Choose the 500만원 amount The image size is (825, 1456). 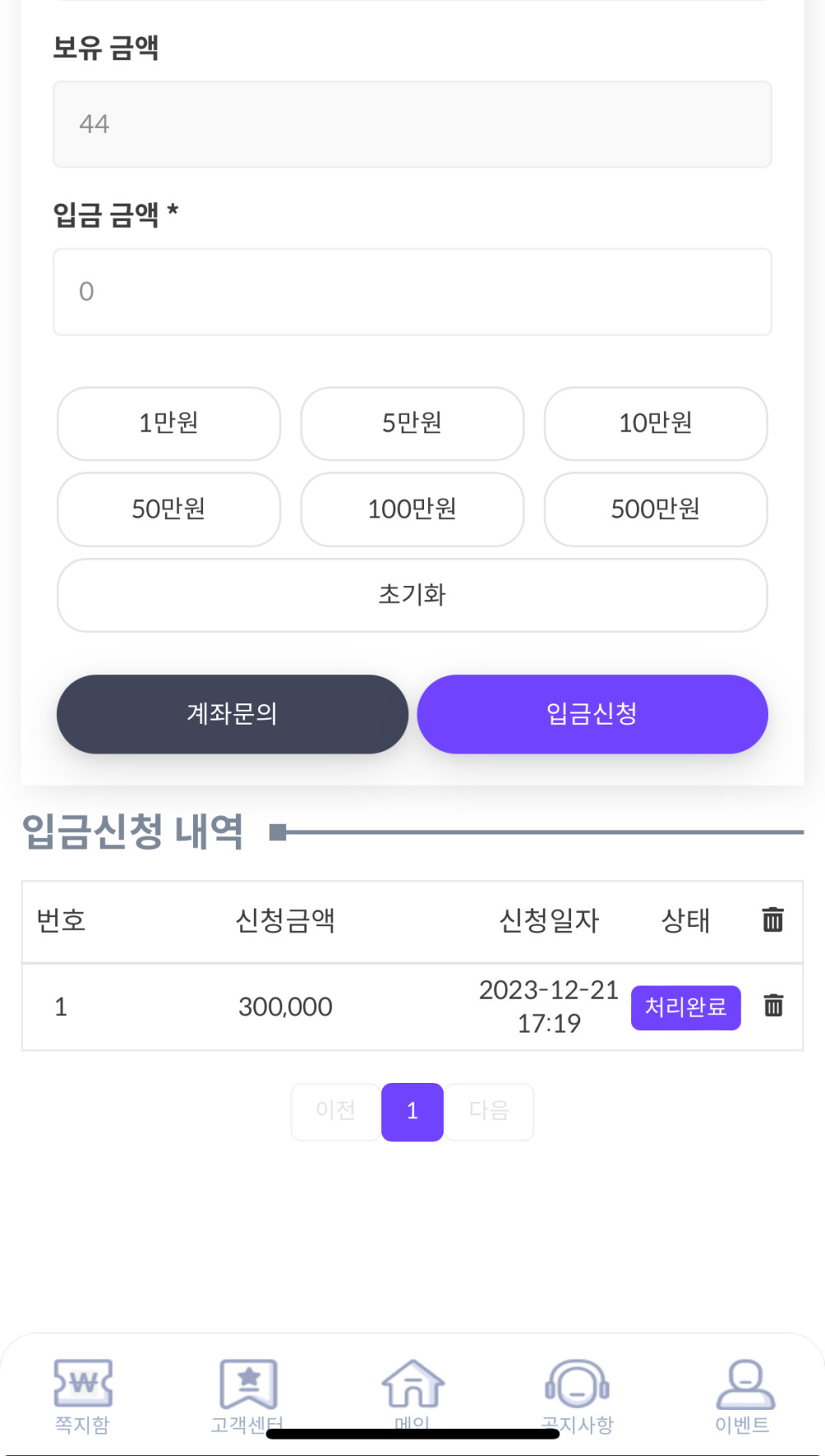[655, 509]
